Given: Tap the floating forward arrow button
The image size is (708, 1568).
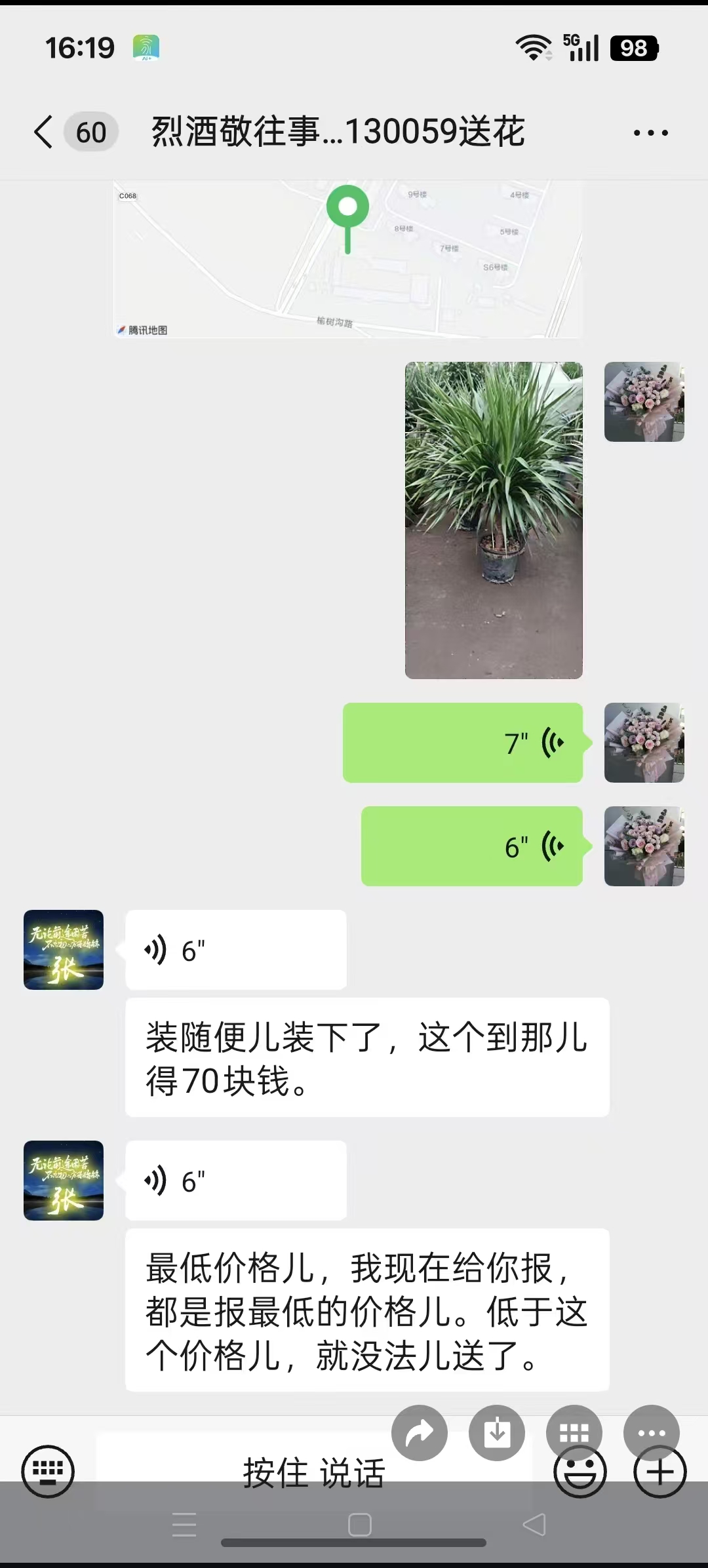Looking at the screenshot, I should pos(420,1433).
